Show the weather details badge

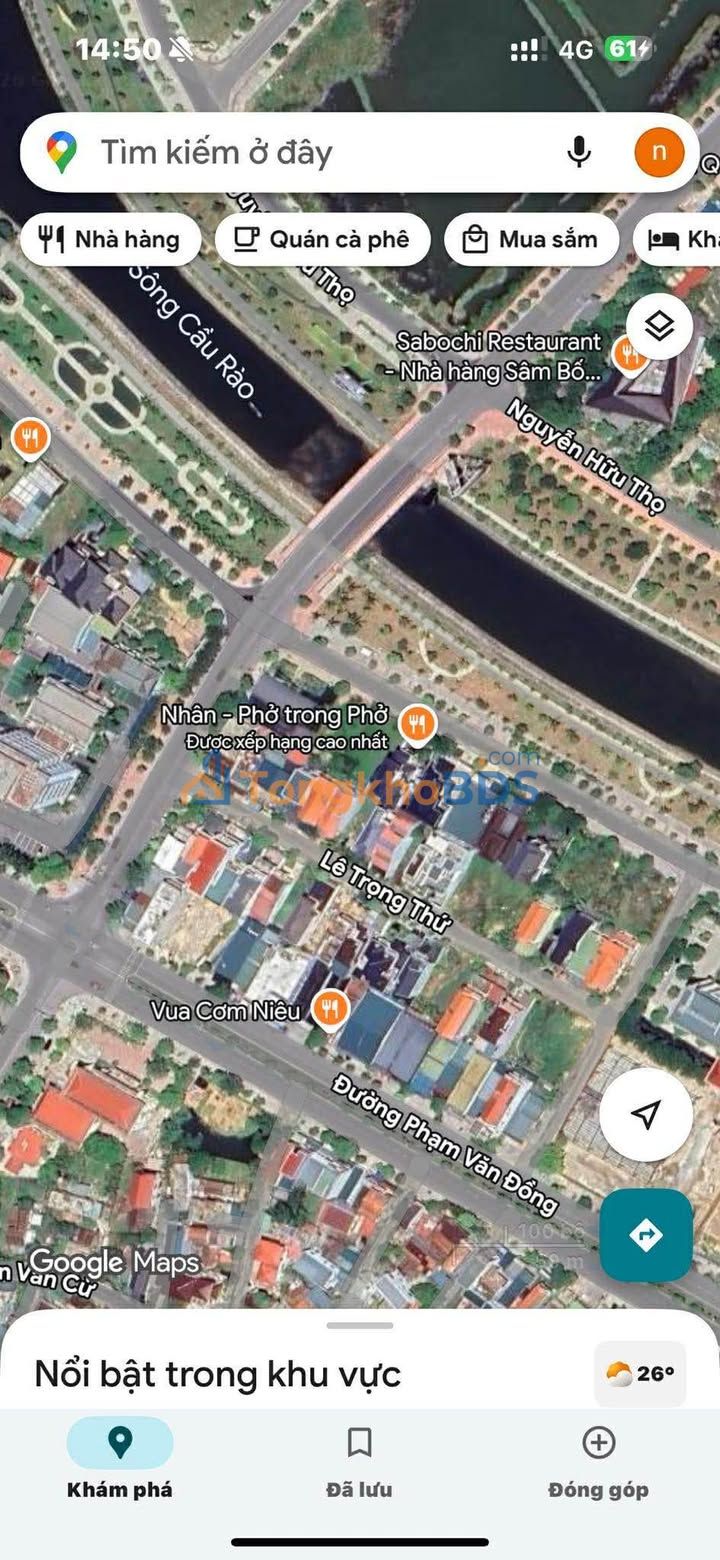(640, 1374)
